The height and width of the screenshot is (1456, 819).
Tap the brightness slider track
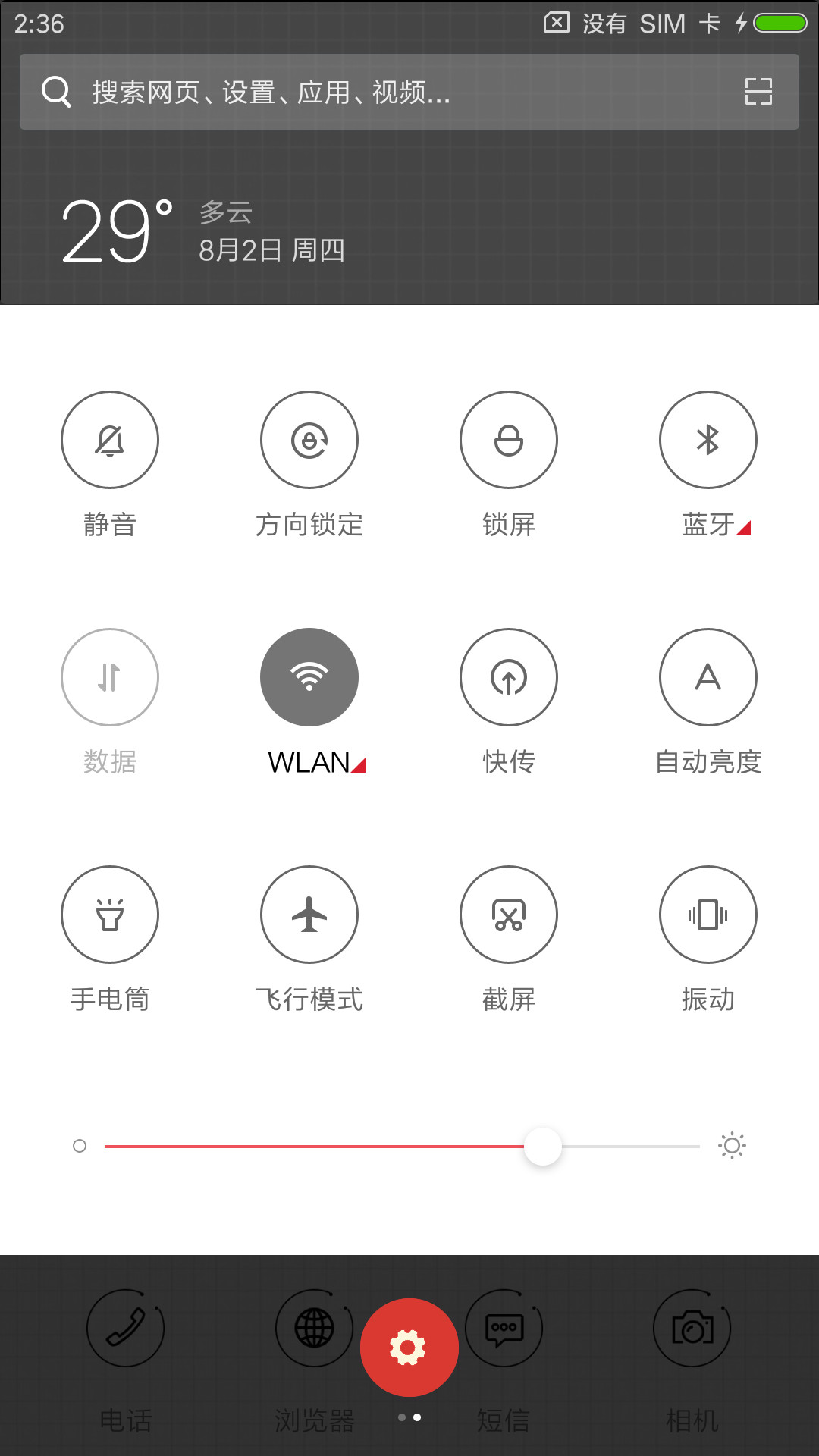pos(402,1146)
